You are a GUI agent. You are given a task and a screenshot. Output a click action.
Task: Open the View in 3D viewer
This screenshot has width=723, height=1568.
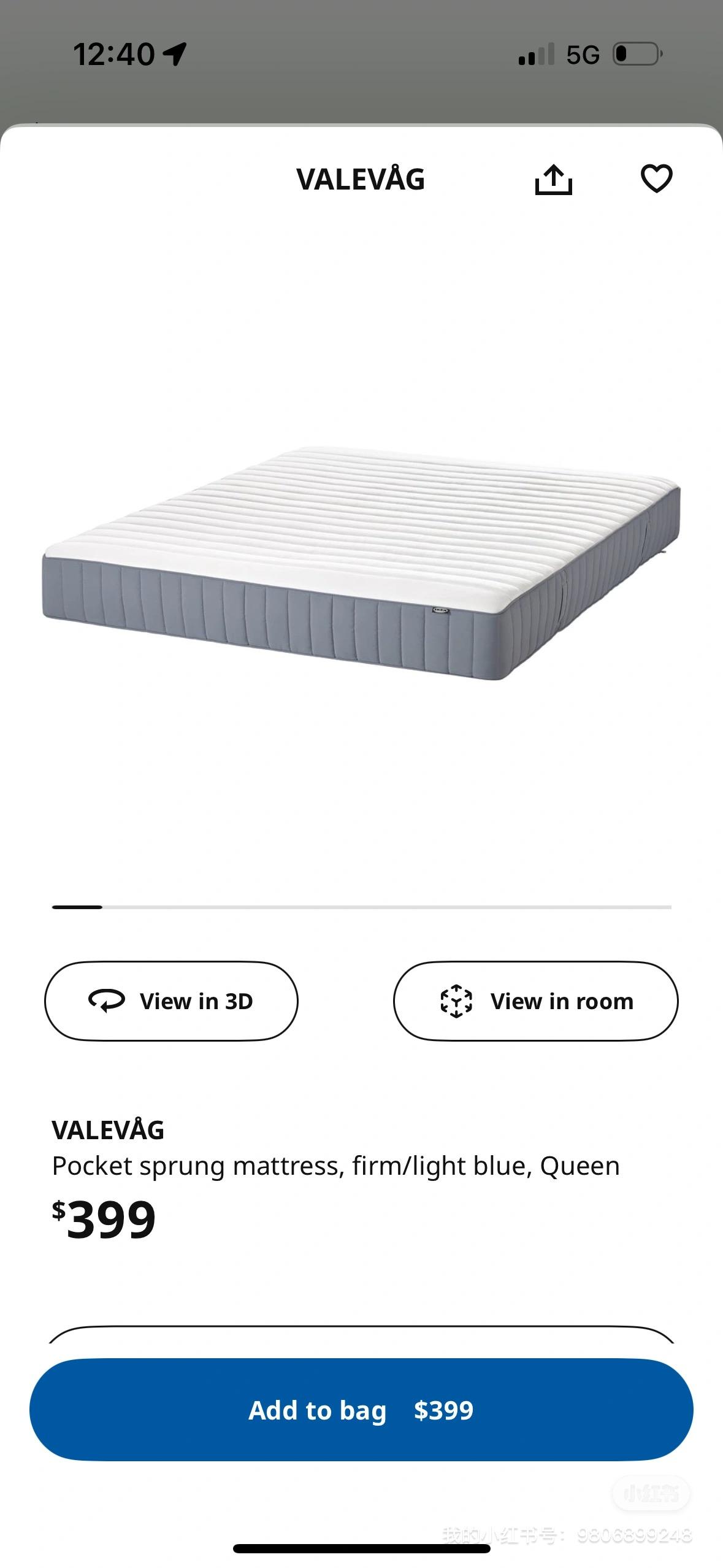(x=171, y=1001)
